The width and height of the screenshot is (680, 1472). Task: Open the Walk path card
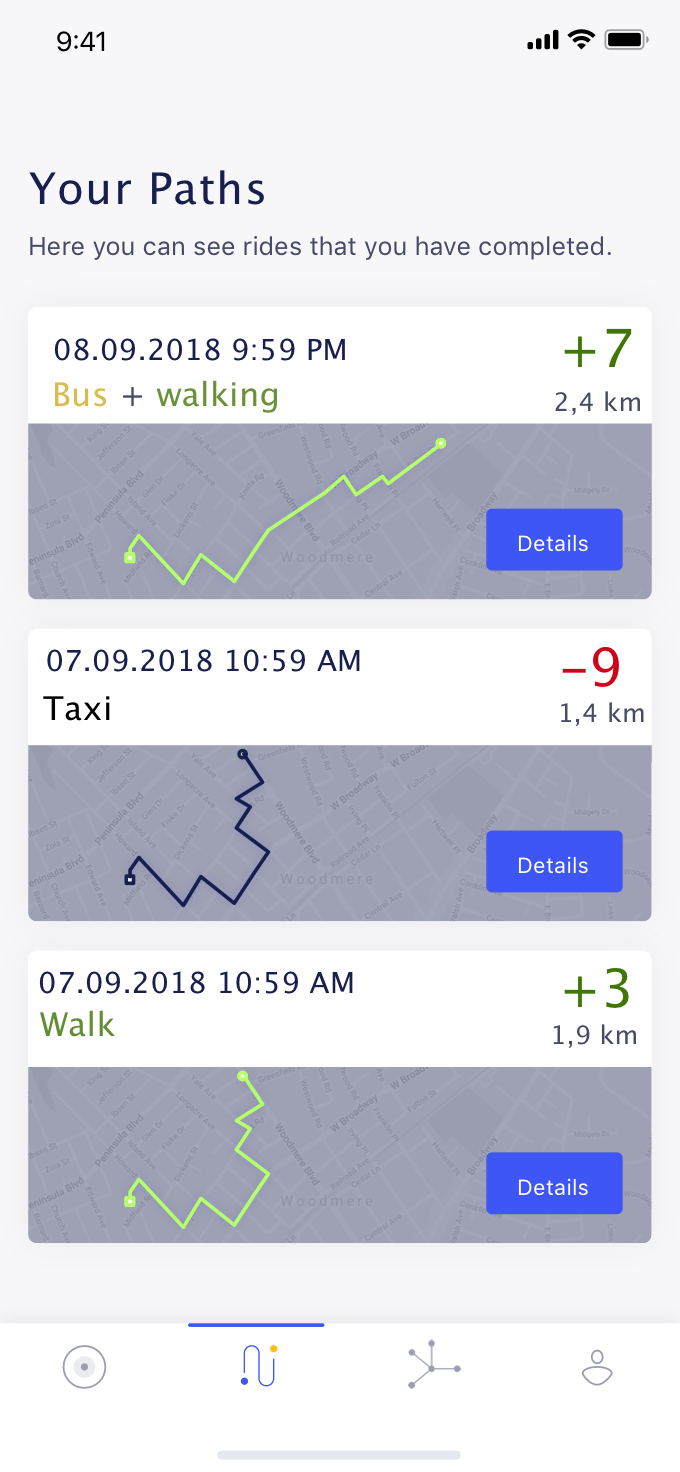pos(340,1097)
